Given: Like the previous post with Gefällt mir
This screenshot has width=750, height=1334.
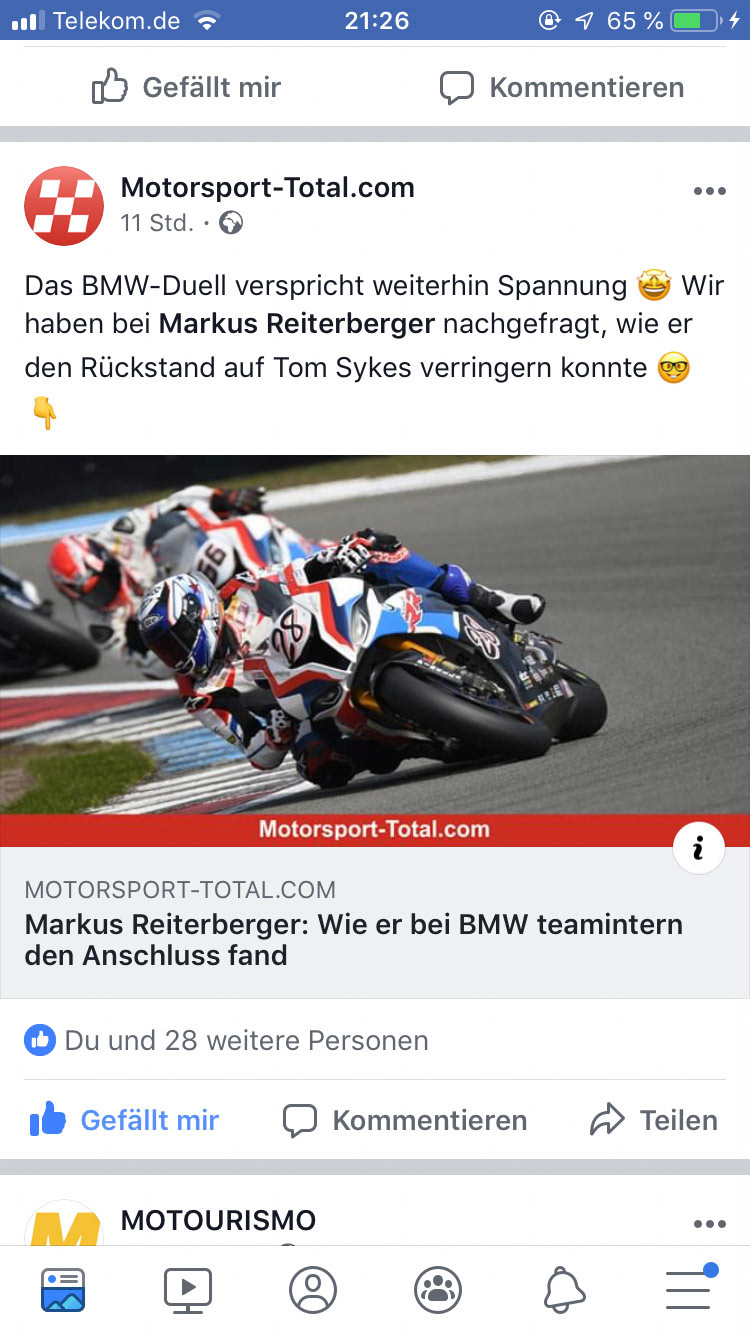Looking at the screenshot, I should (x=187, y=88).
